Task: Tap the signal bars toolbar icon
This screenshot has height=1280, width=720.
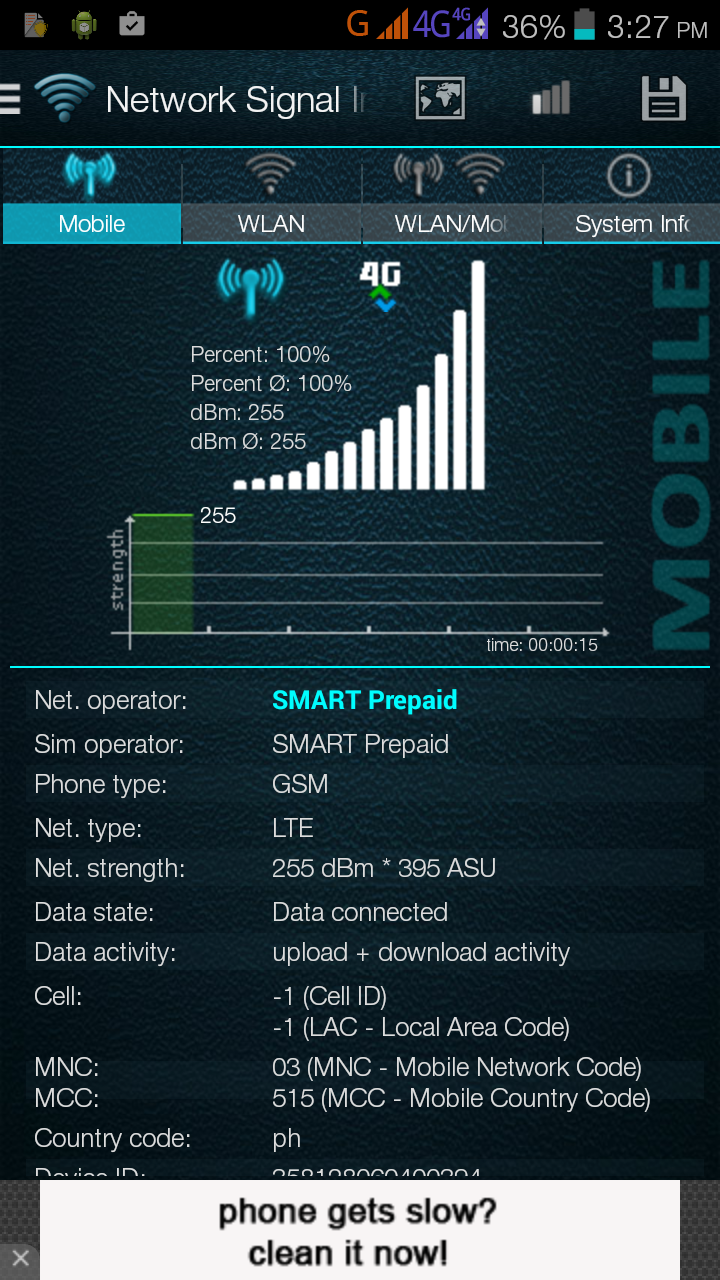Action: point(551,99)
